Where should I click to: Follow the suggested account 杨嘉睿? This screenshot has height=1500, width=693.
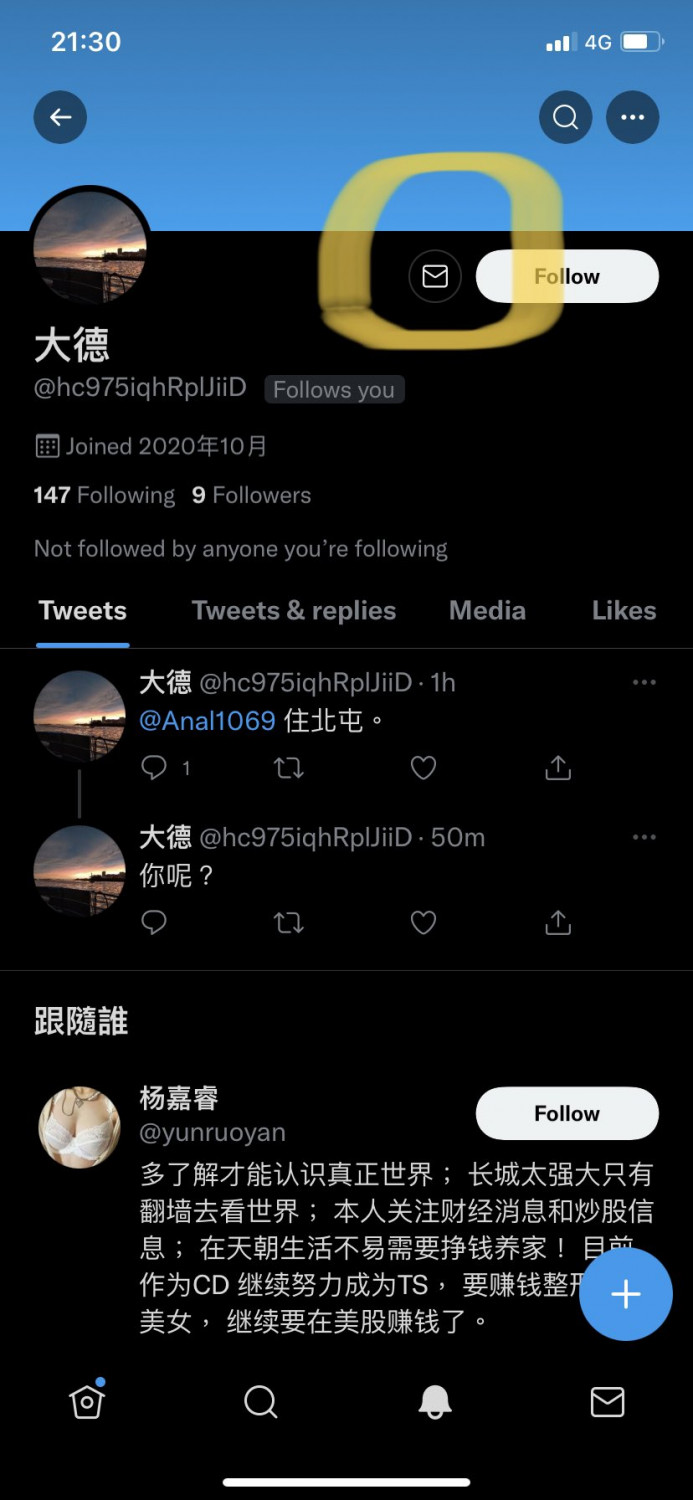point(567,1114)
